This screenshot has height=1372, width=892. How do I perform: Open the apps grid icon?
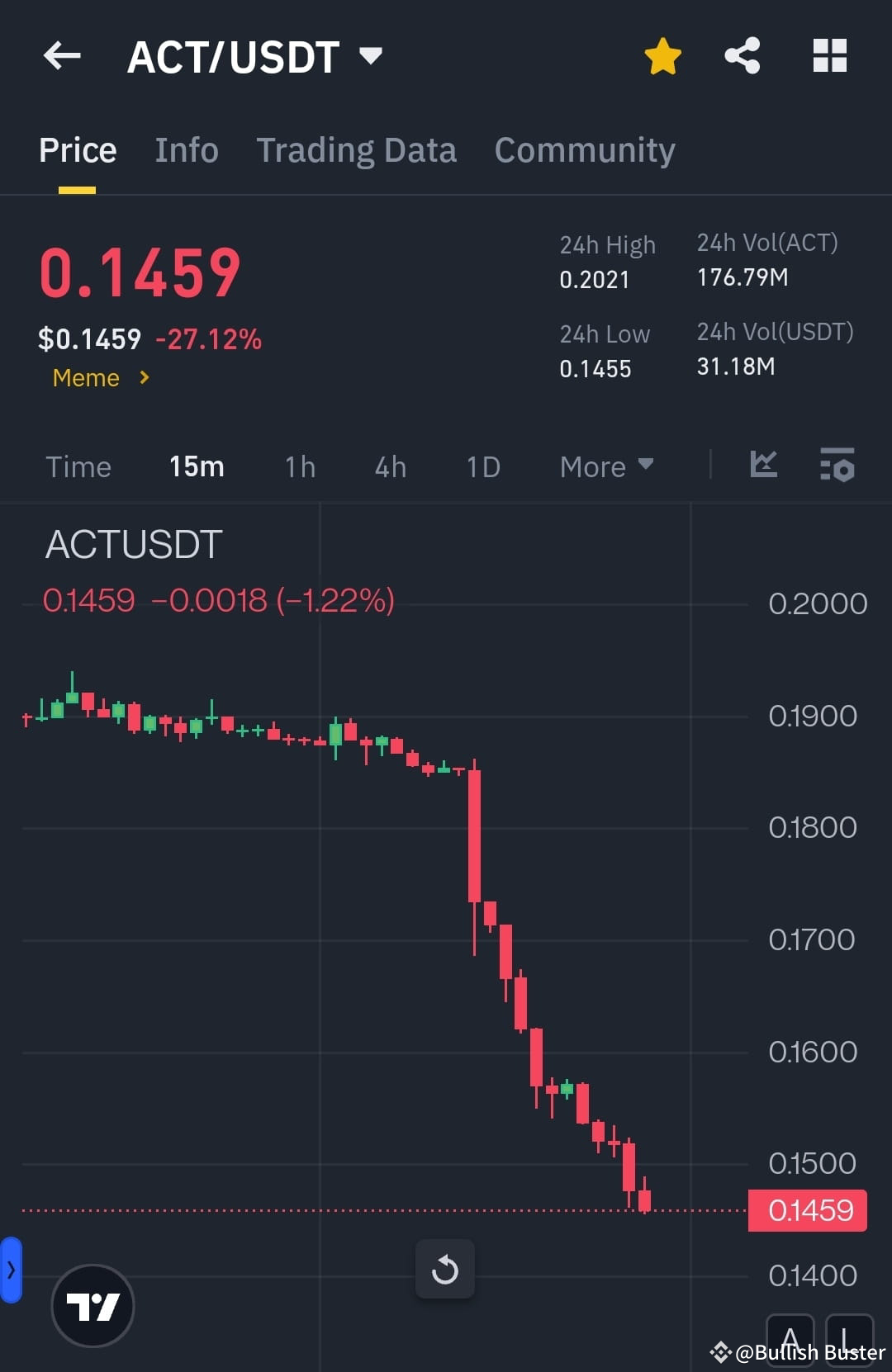[x=829, y=55]
